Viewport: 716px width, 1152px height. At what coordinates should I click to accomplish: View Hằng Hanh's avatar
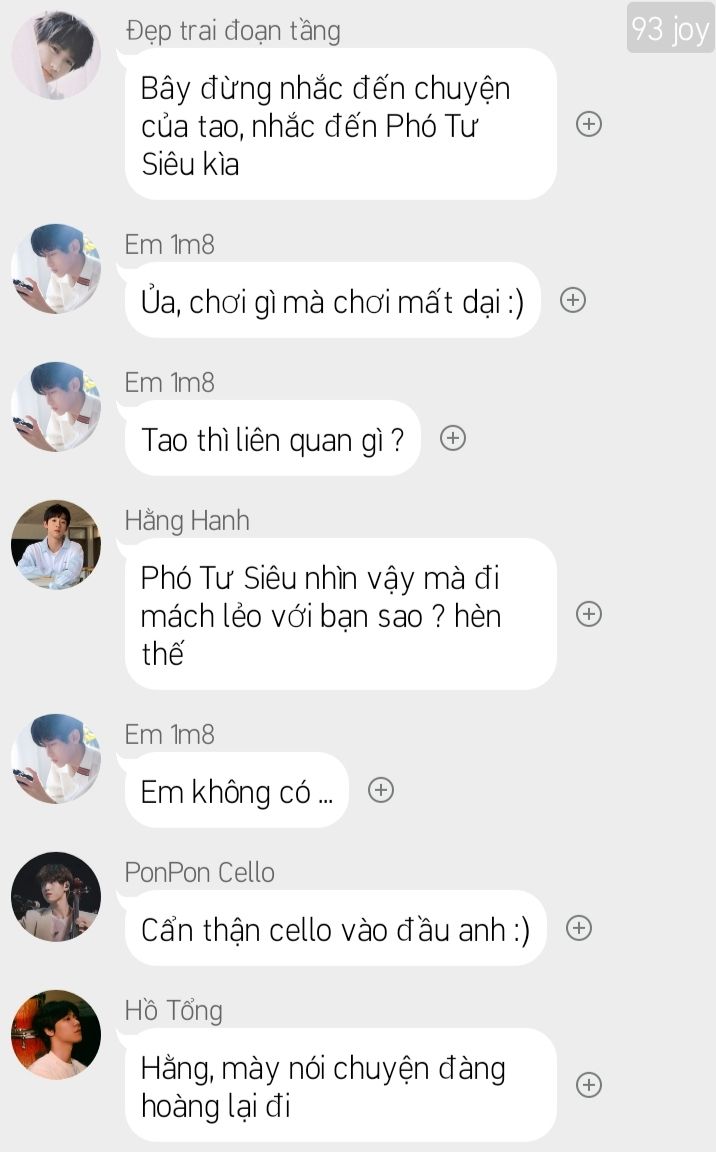(x=56, y=545)
